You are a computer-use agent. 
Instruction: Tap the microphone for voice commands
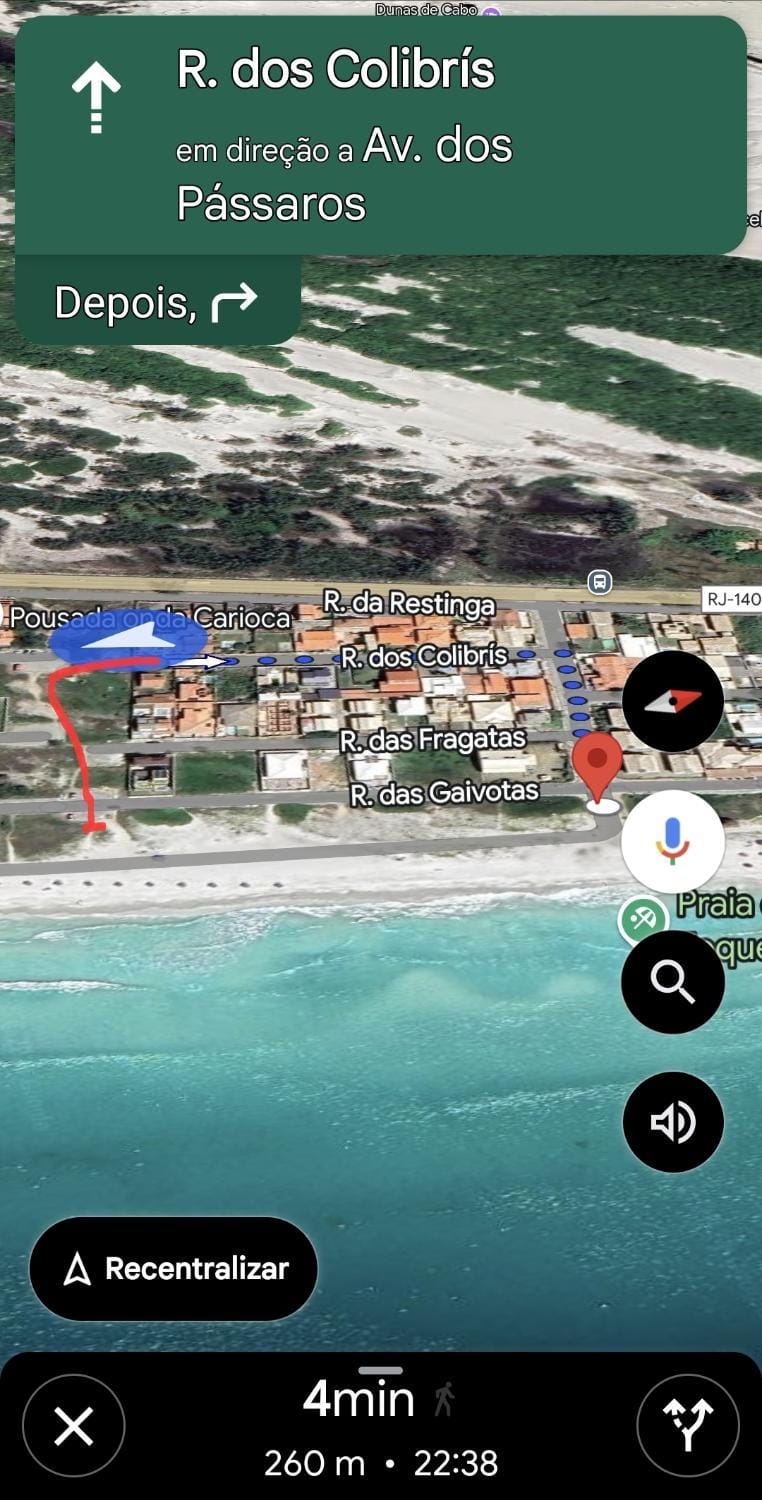click(673, 841)
